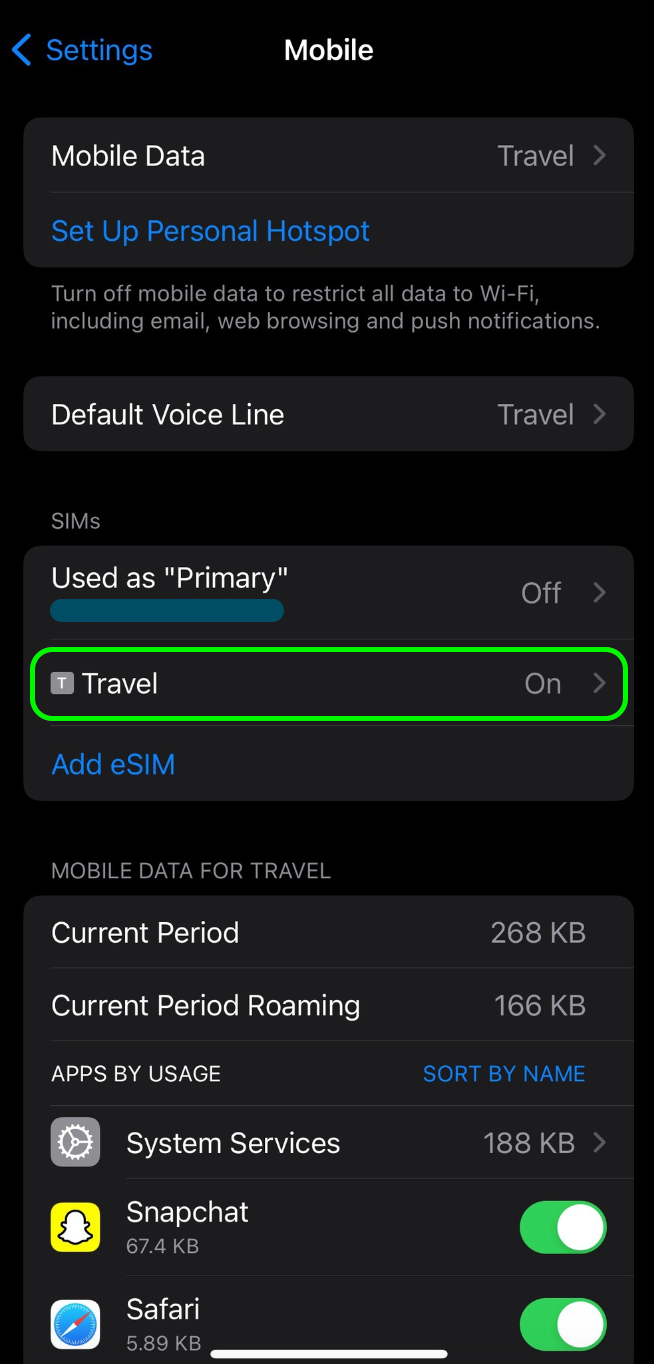
Task: Go back to Settings
Action: tap(82, 50)
